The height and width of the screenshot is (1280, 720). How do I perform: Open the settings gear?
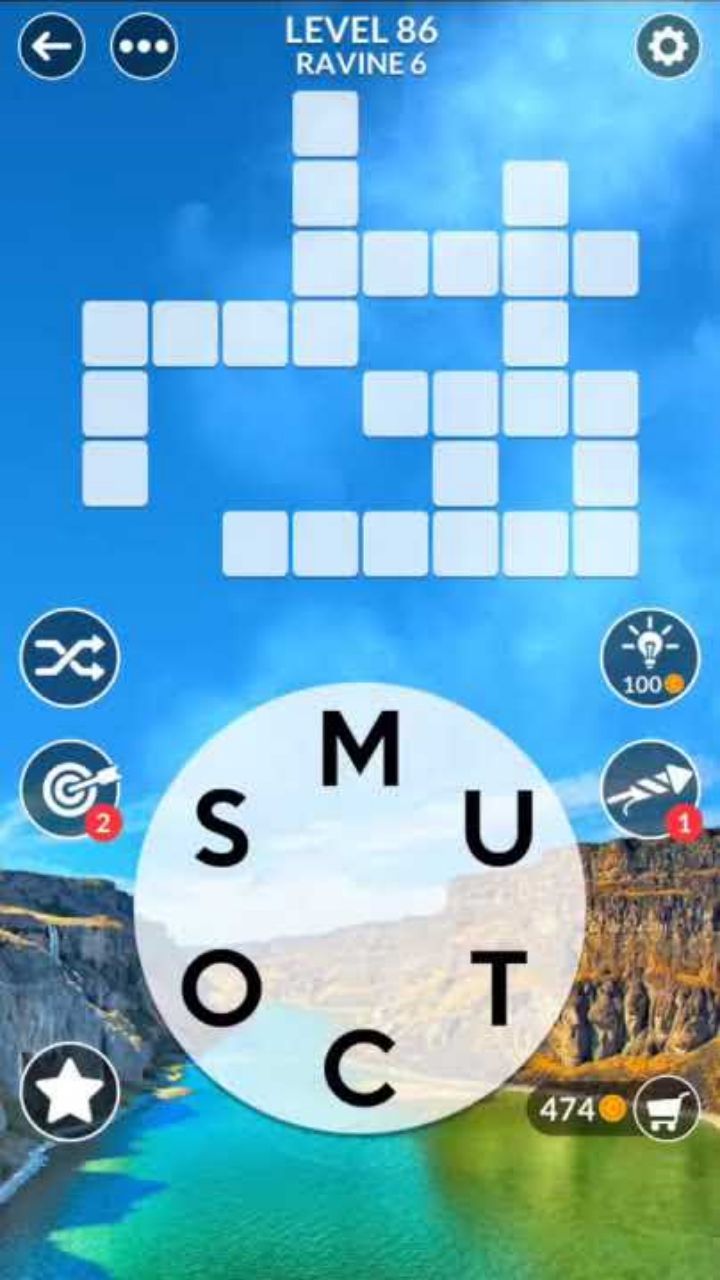click(668, 46)
